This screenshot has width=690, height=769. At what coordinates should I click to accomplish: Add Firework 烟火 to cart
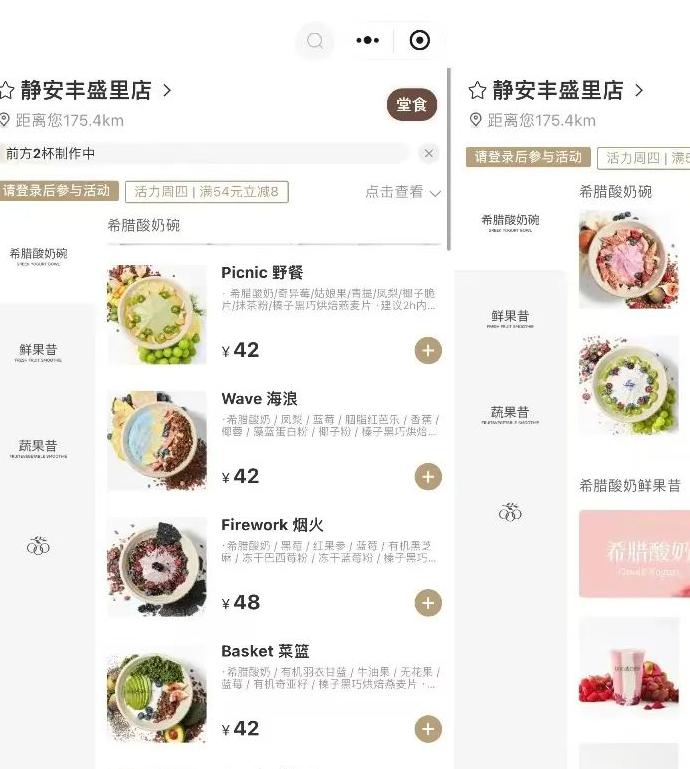tap(428, 602)
